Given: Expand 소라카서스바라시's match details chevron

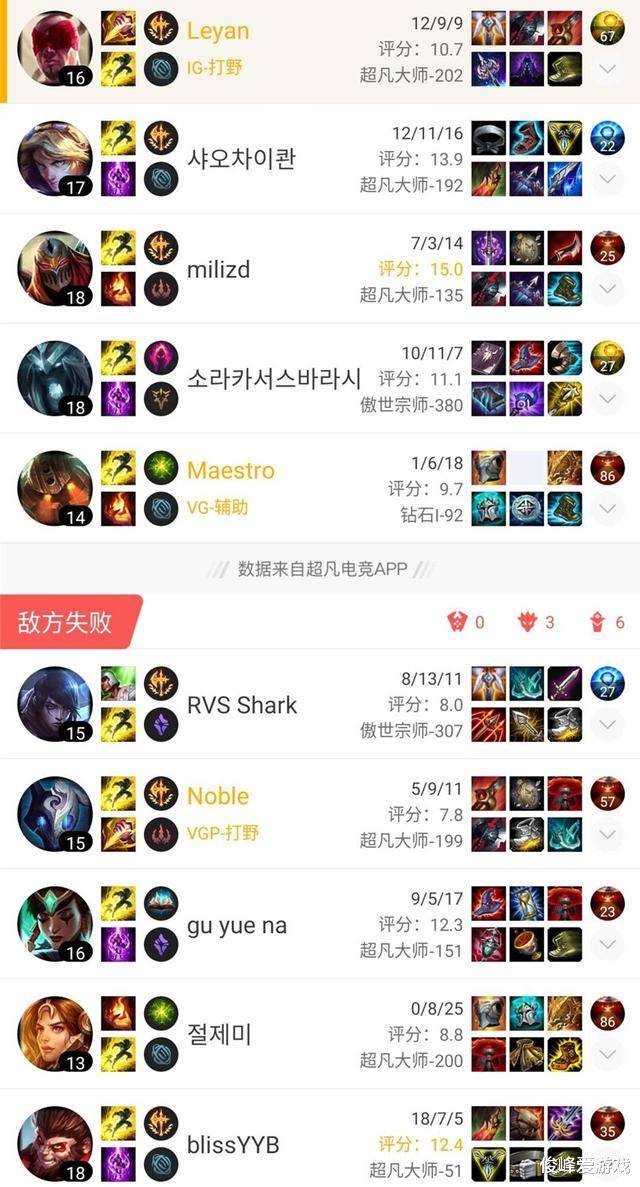Looking at the screenshot, I should click(607, 399).
